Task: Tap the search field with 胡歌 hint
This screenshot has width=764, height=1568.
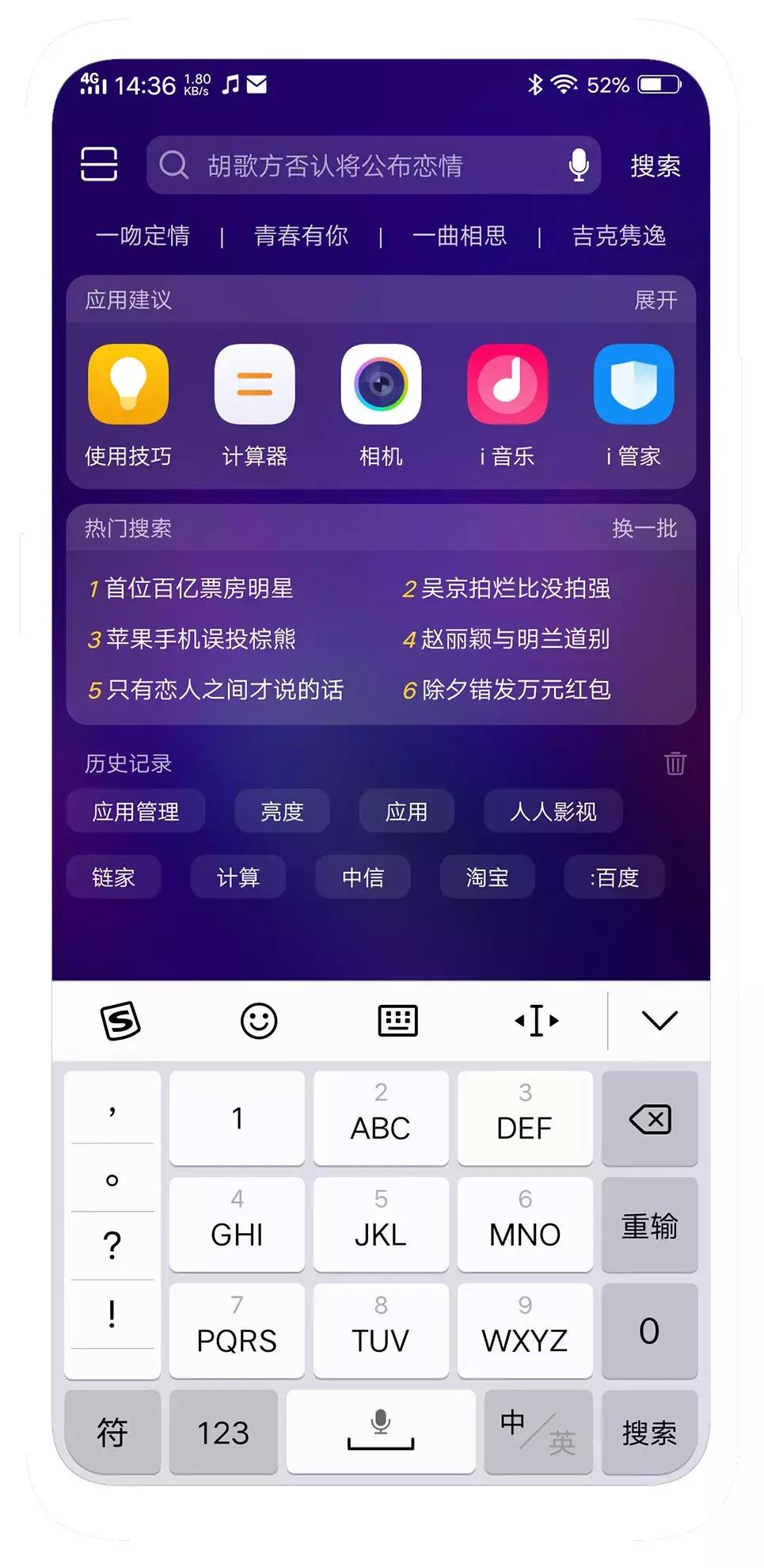Action: 356,166
